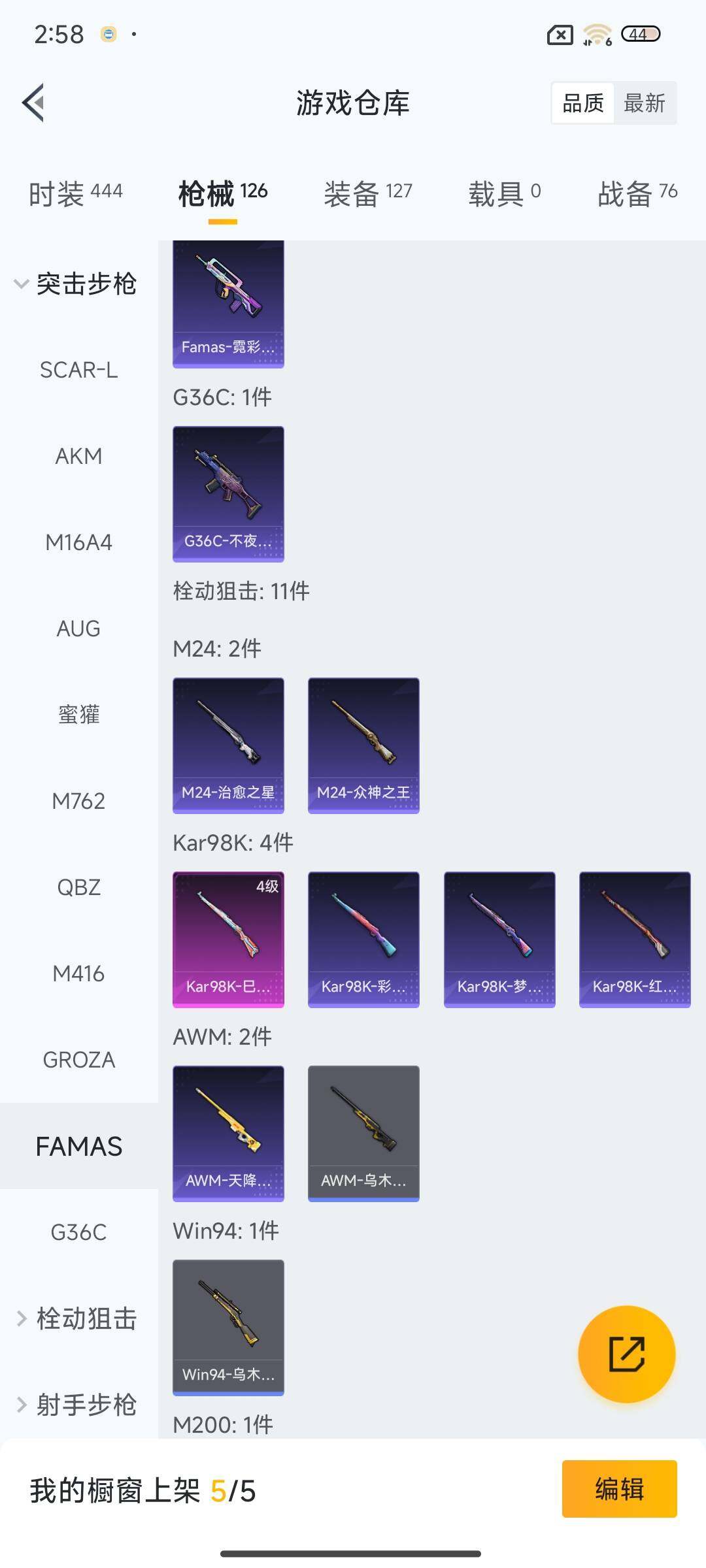706x1568 pixels.
Task: Open the M24-治愈之星 skin
Action: pyautogui.click(x=228, y=745)
